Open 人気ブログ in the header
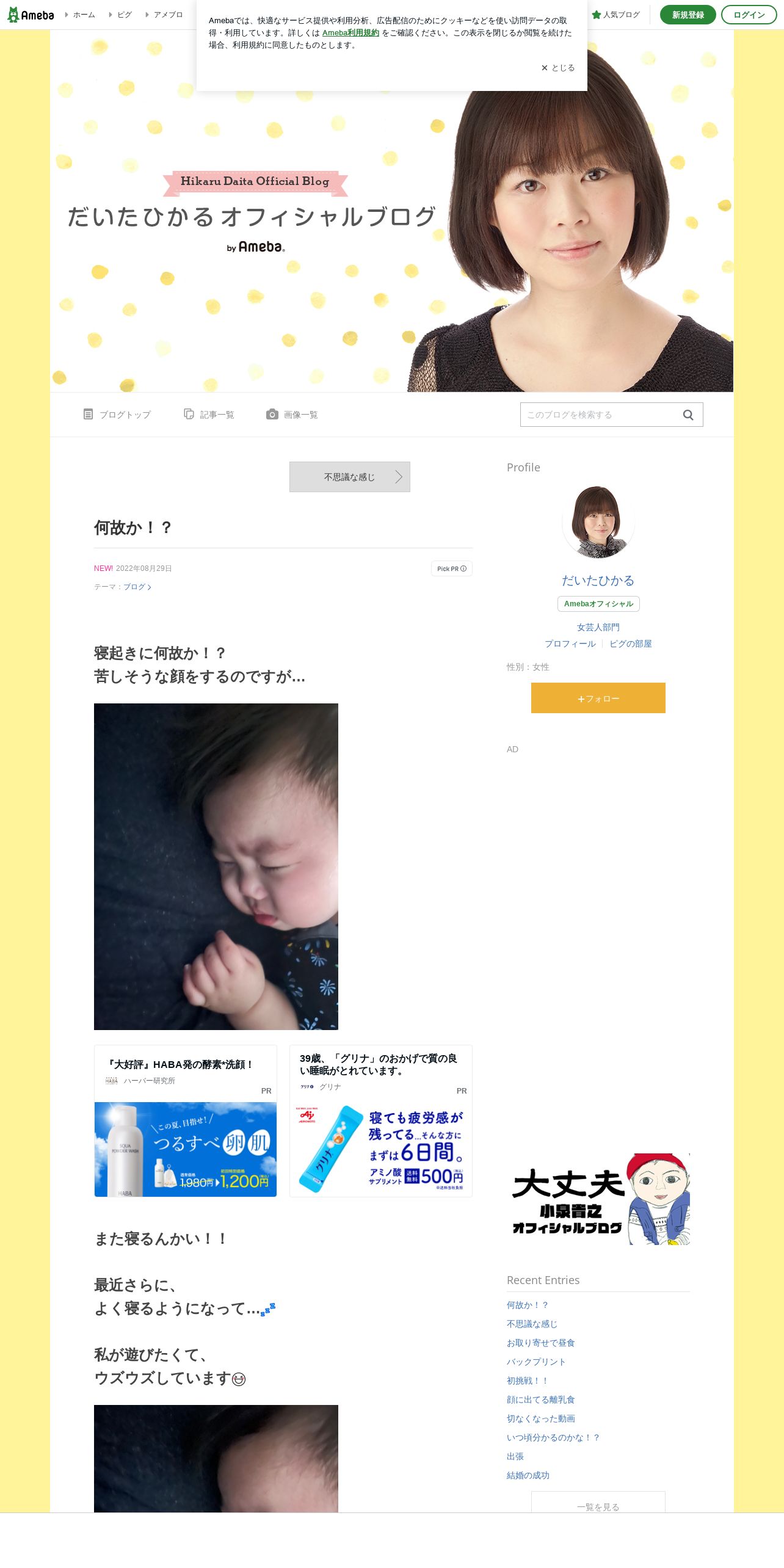 coord(616,15)
